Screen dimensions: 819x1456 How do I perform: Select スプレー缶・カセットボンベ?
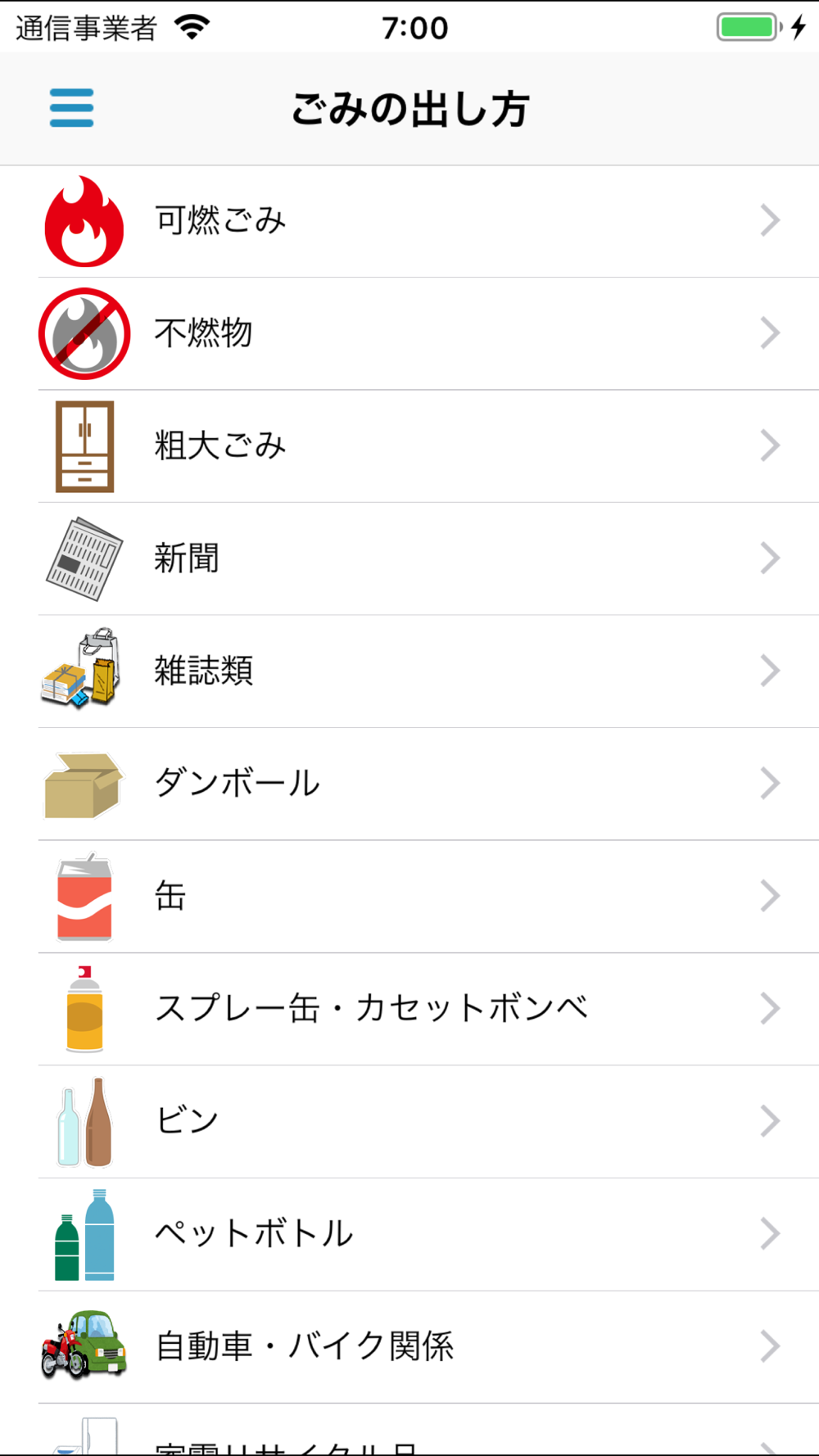[409, 1009]
